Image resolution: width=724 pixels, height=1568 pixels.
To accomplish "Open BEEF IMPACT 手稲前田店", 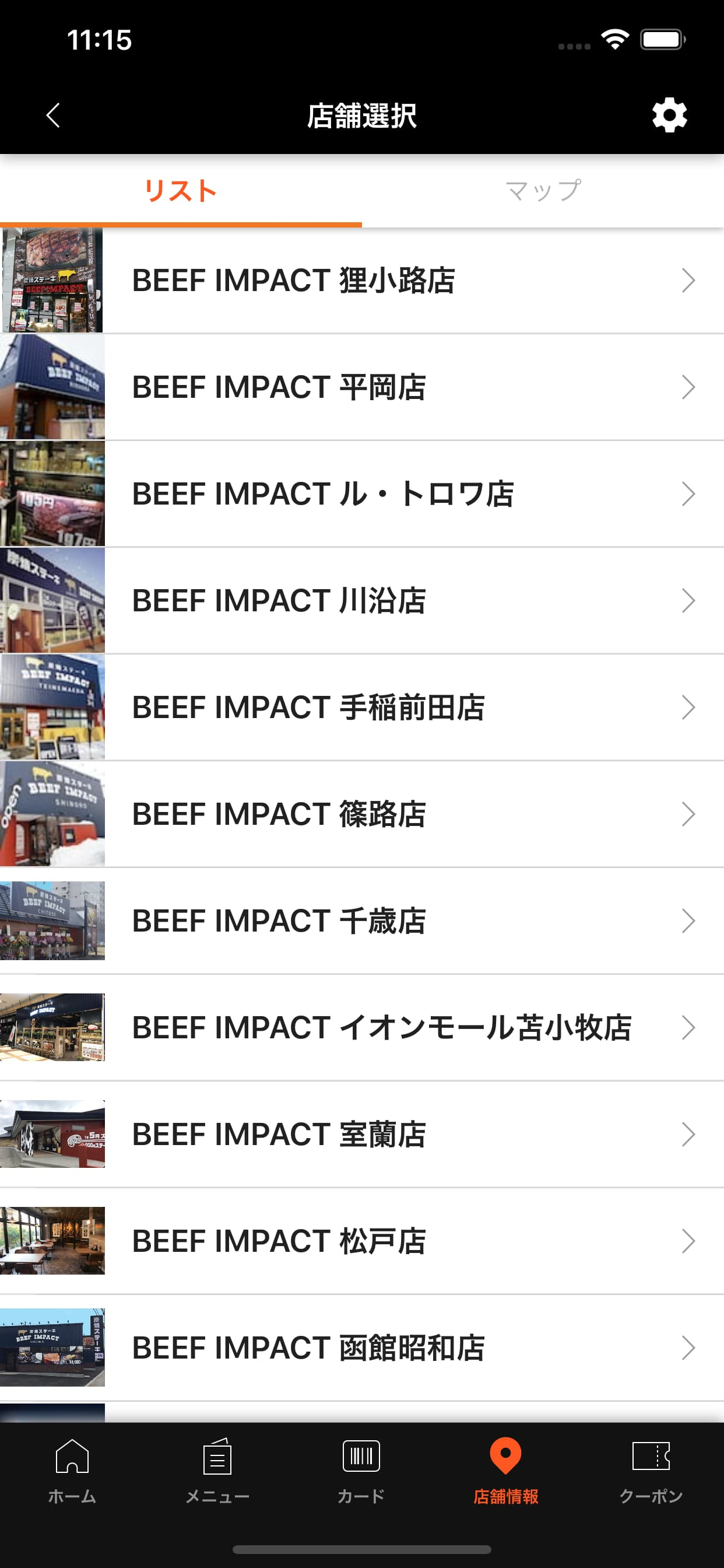I will [361, 708].
